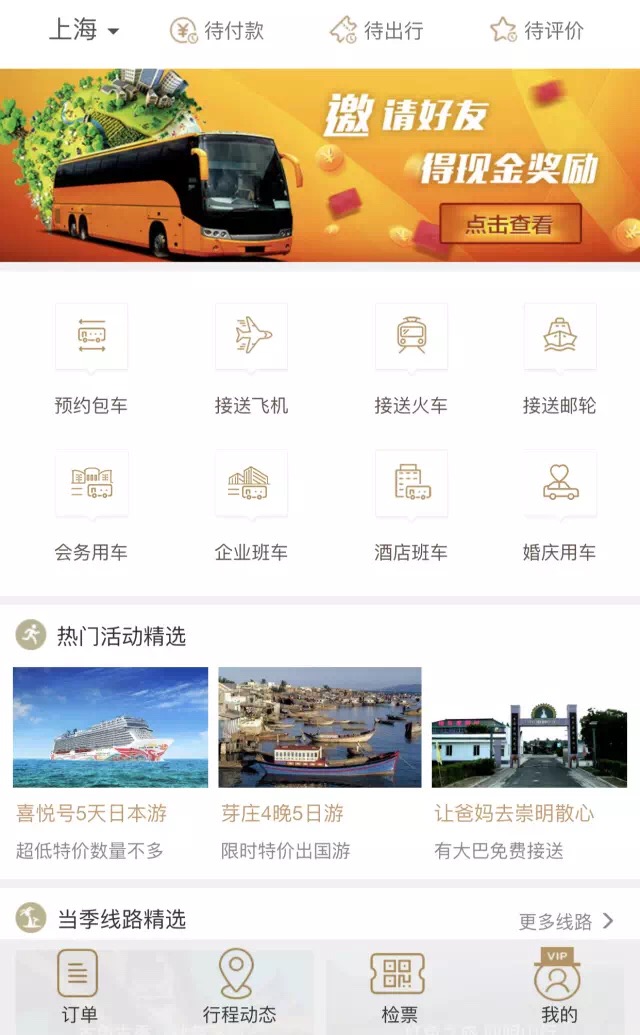Choose 企业班车 corporate shuttle
The height and width of the screenshot is (1035, 640).
[251, 507]
